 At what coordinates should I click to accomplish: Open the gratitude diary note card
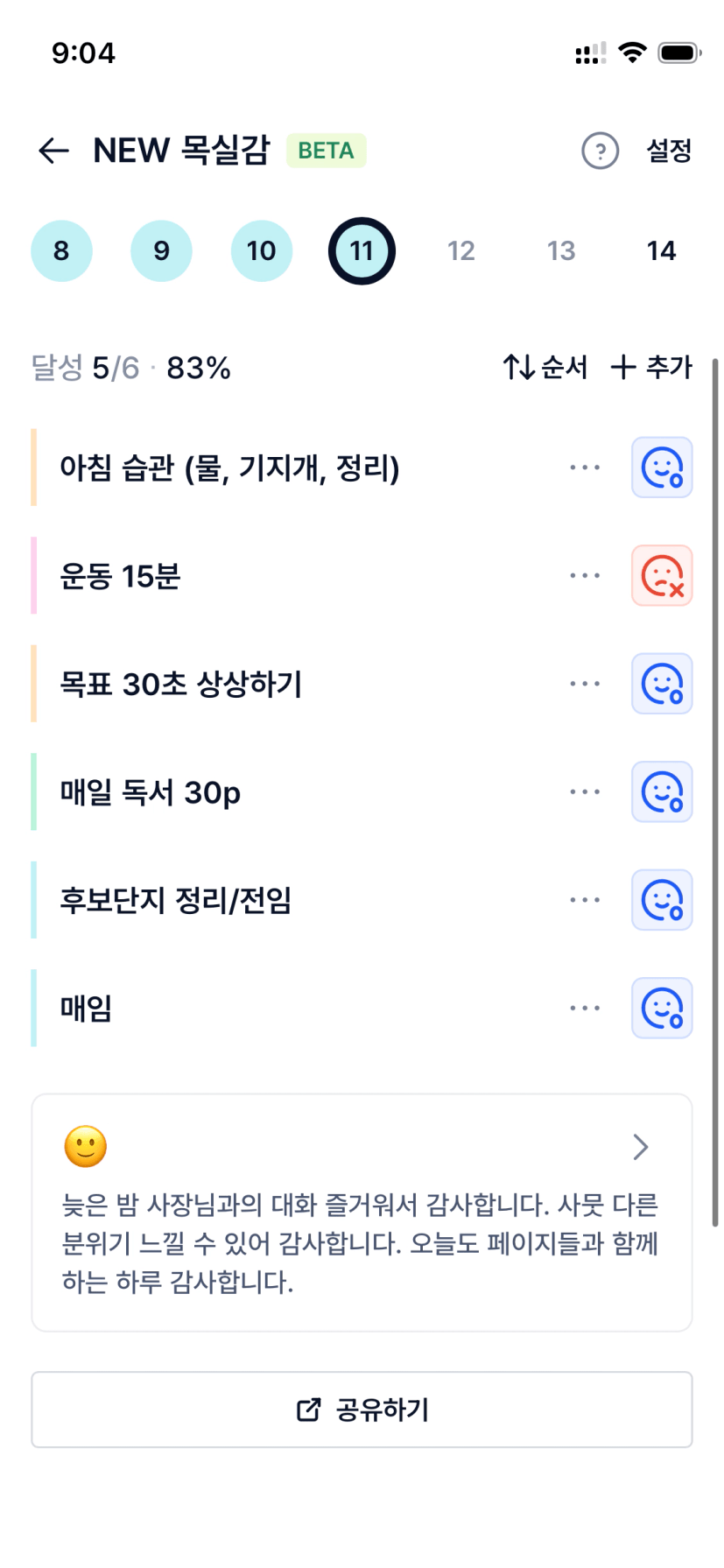362,1213
